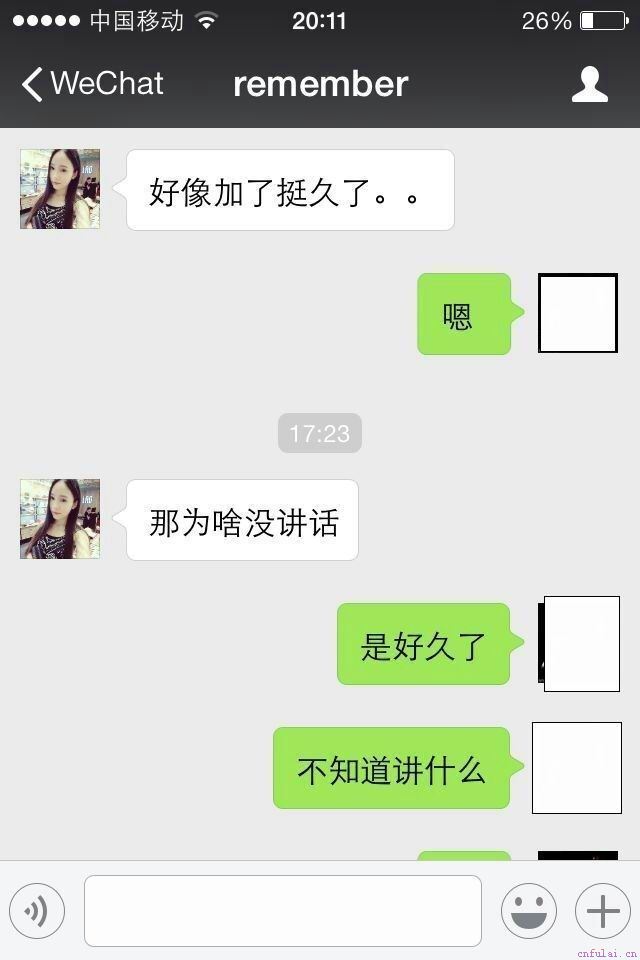Open the plus attachments menu
This screenshot has width=640, height=960.
603,910
